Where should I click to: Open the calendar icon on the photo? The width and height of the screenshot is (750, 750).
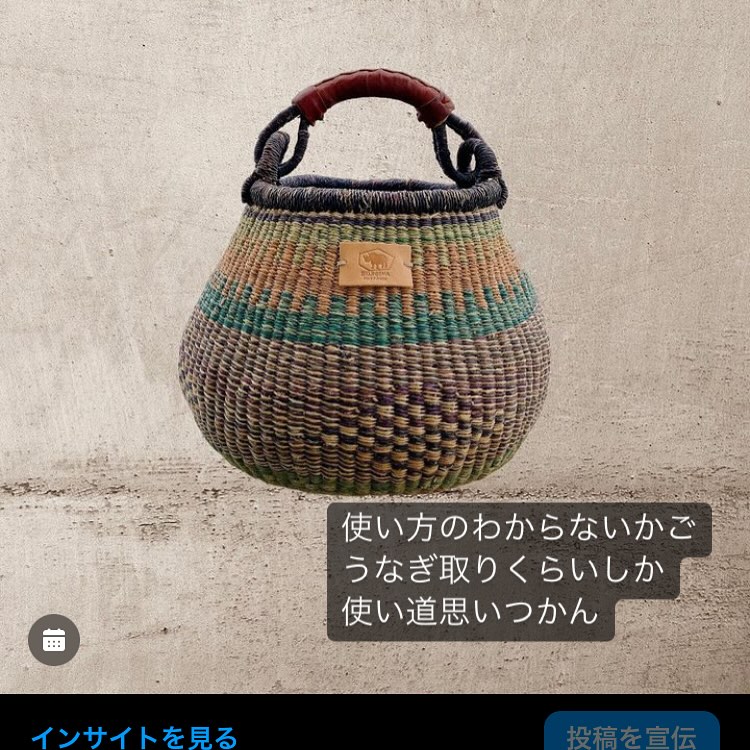pos(54,640)
